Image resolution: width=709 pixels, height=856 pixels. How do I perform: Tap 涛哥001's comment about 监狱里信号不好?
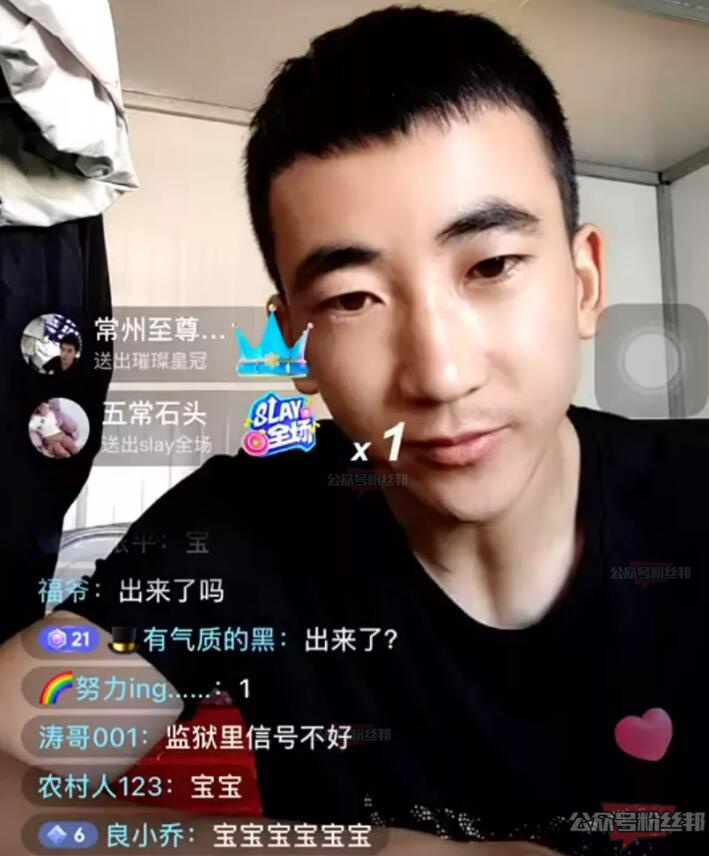click(x=195, y=738)
